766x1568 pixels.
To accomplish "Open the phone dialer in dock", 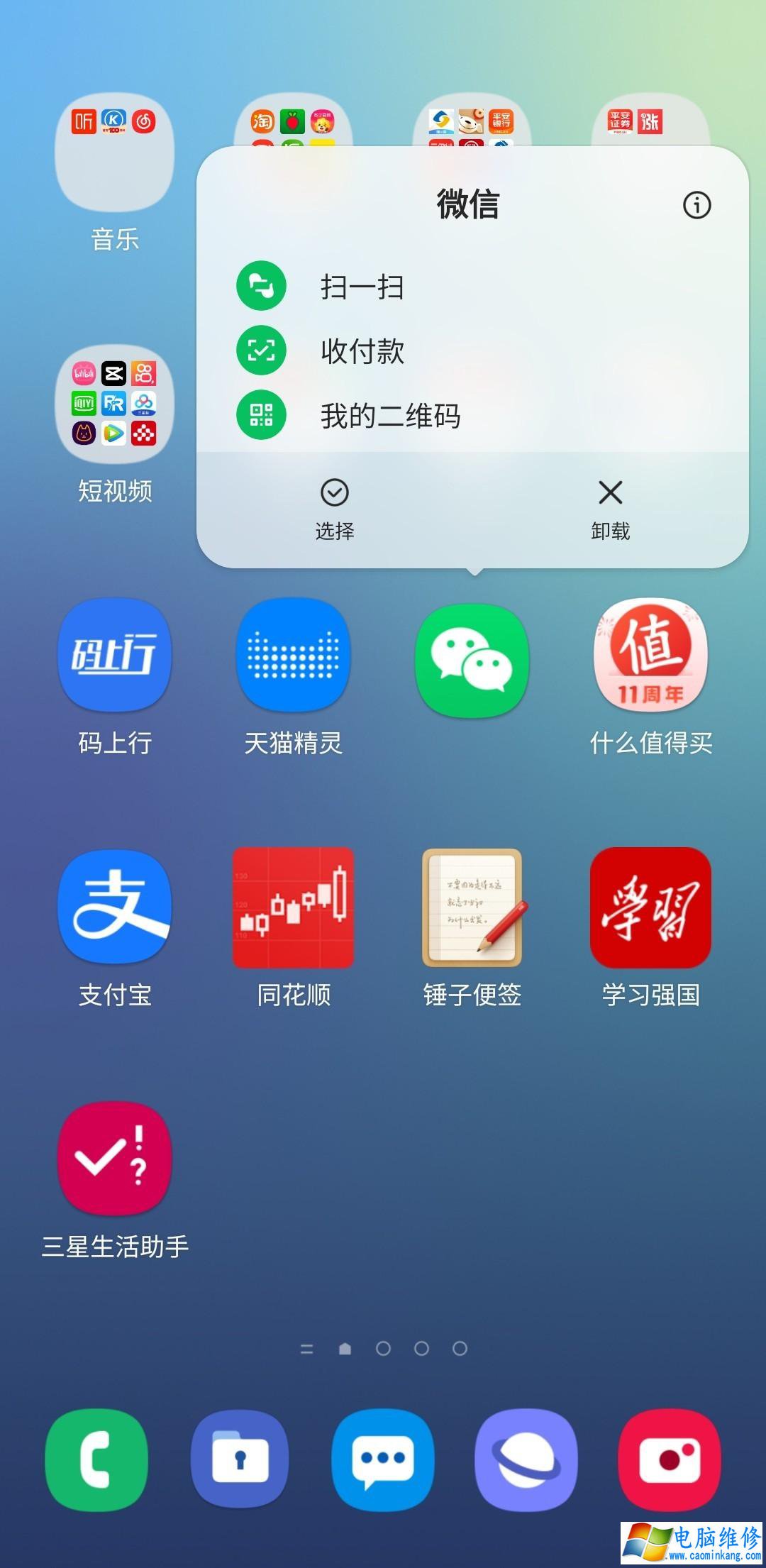I will pos(96,1459).
